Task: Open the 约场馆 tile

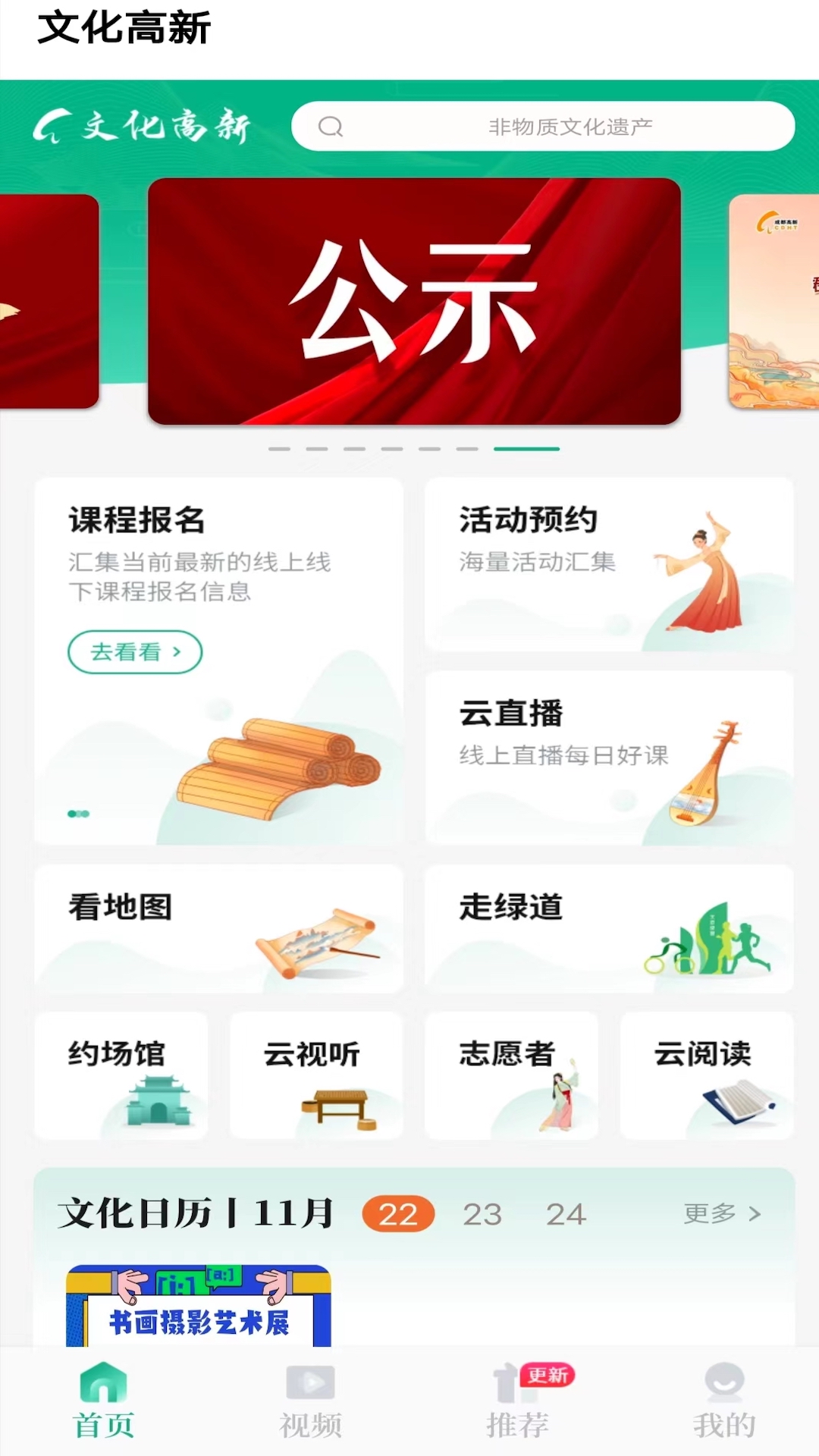Action: click(x=121, y=1075)
